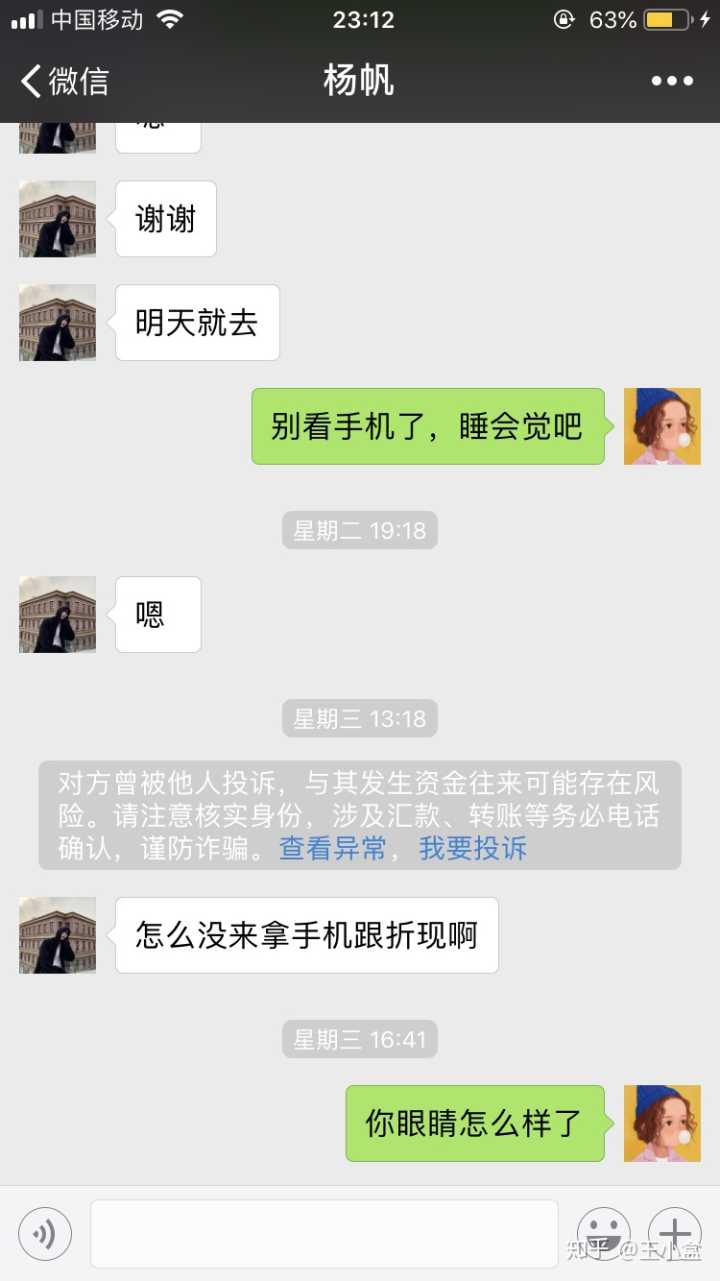Viewport: 720px width, 1281px height.
Task: Open the chat details overflow menu
Action: click(x=672, y=81)
